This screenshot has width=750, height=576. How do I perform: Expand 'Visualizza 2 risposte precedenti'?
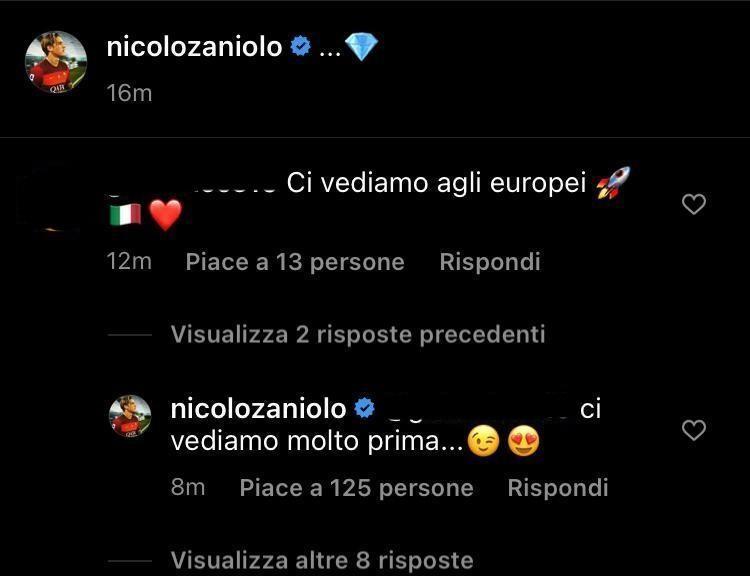[357, 335]
